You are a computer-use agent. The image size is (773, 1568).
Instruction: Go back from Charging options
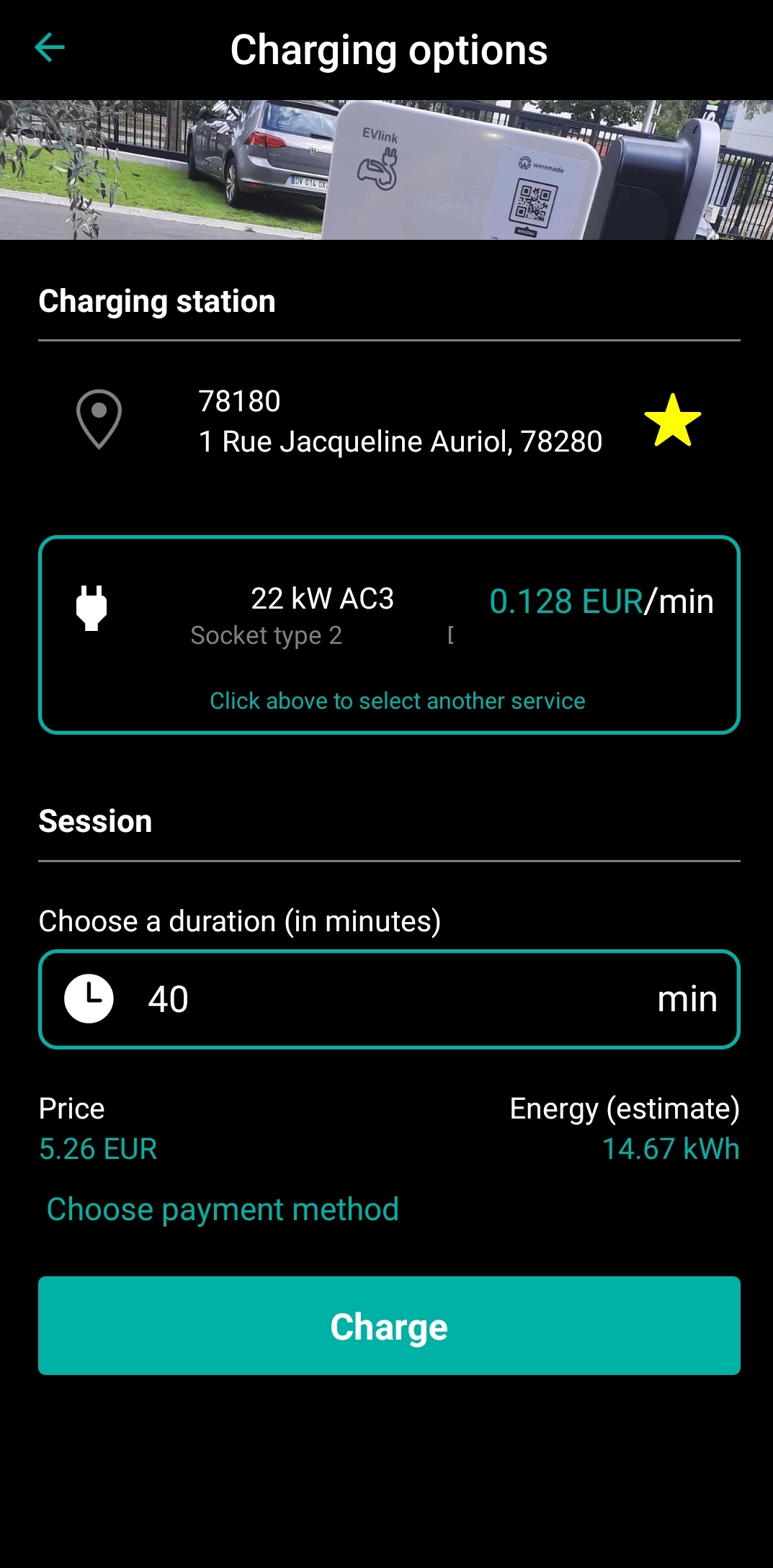click(x=49, y=48)
